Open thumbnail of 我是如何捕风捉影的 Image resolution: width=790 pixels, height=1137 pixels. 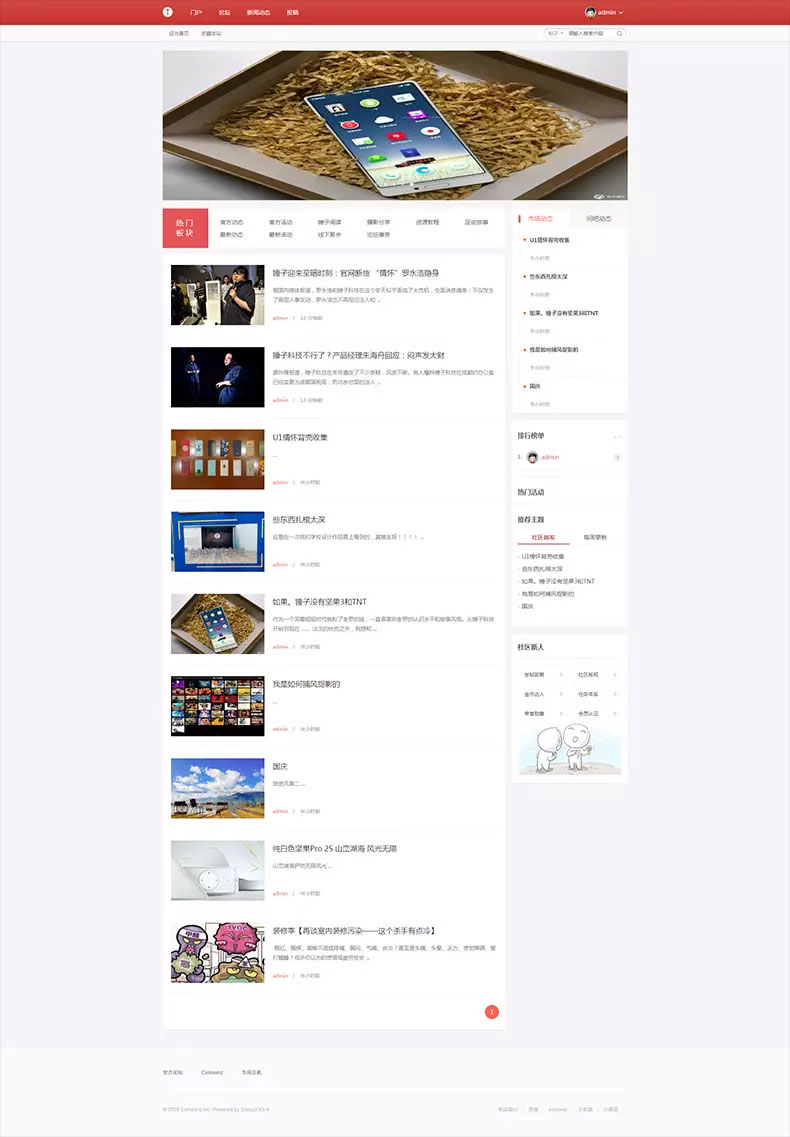pyautogui.click(x=217, y=706)
